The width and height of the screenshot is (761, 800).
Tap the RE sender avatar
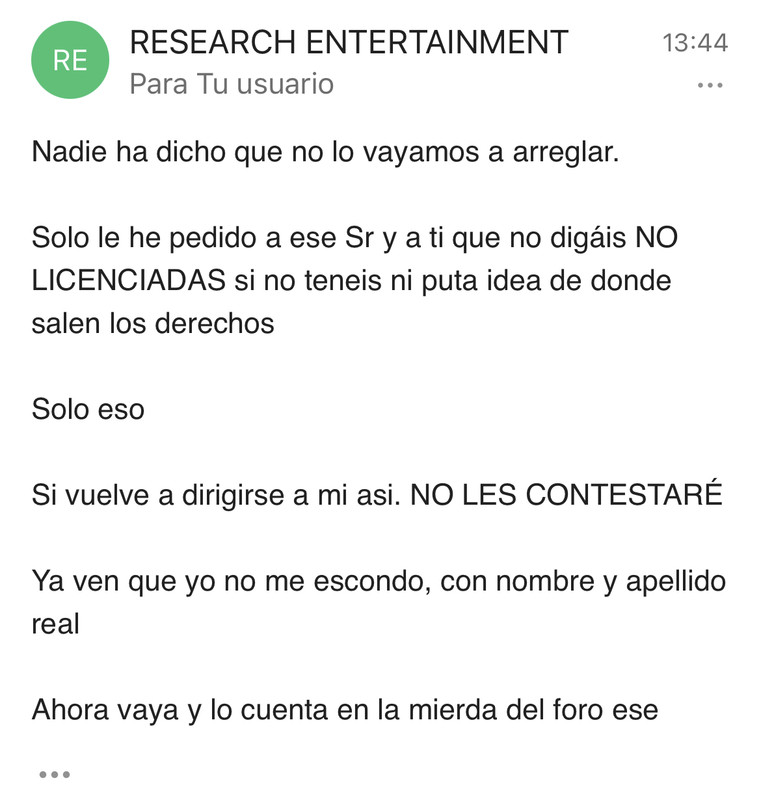69,60
